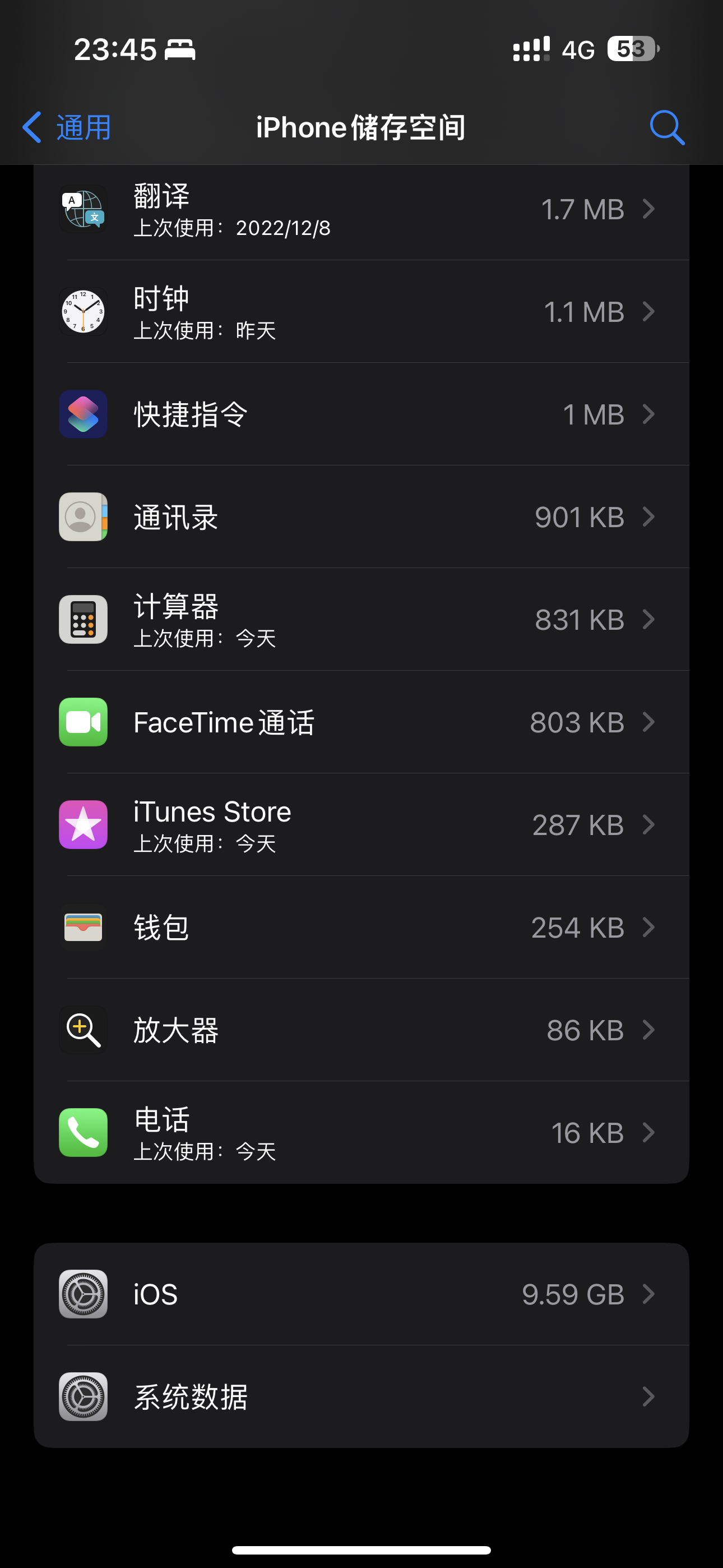
Task: Select the 时钟 storage row
Action: 361,312
